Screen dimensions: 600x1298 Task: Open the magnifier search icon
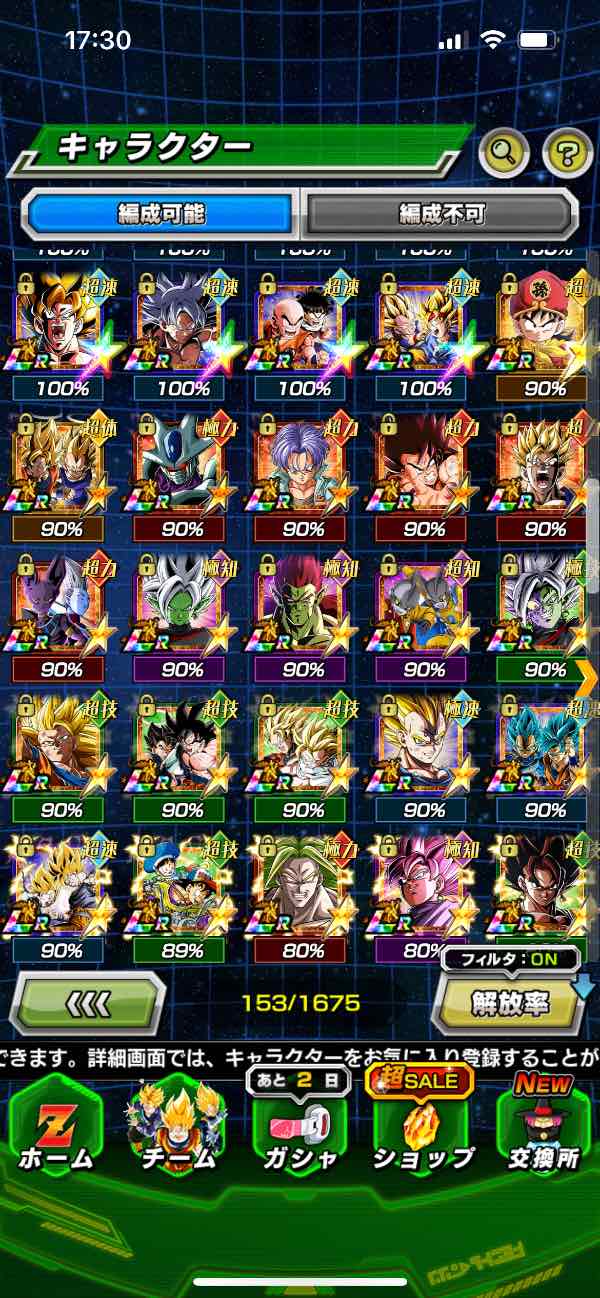click(505, 153)
